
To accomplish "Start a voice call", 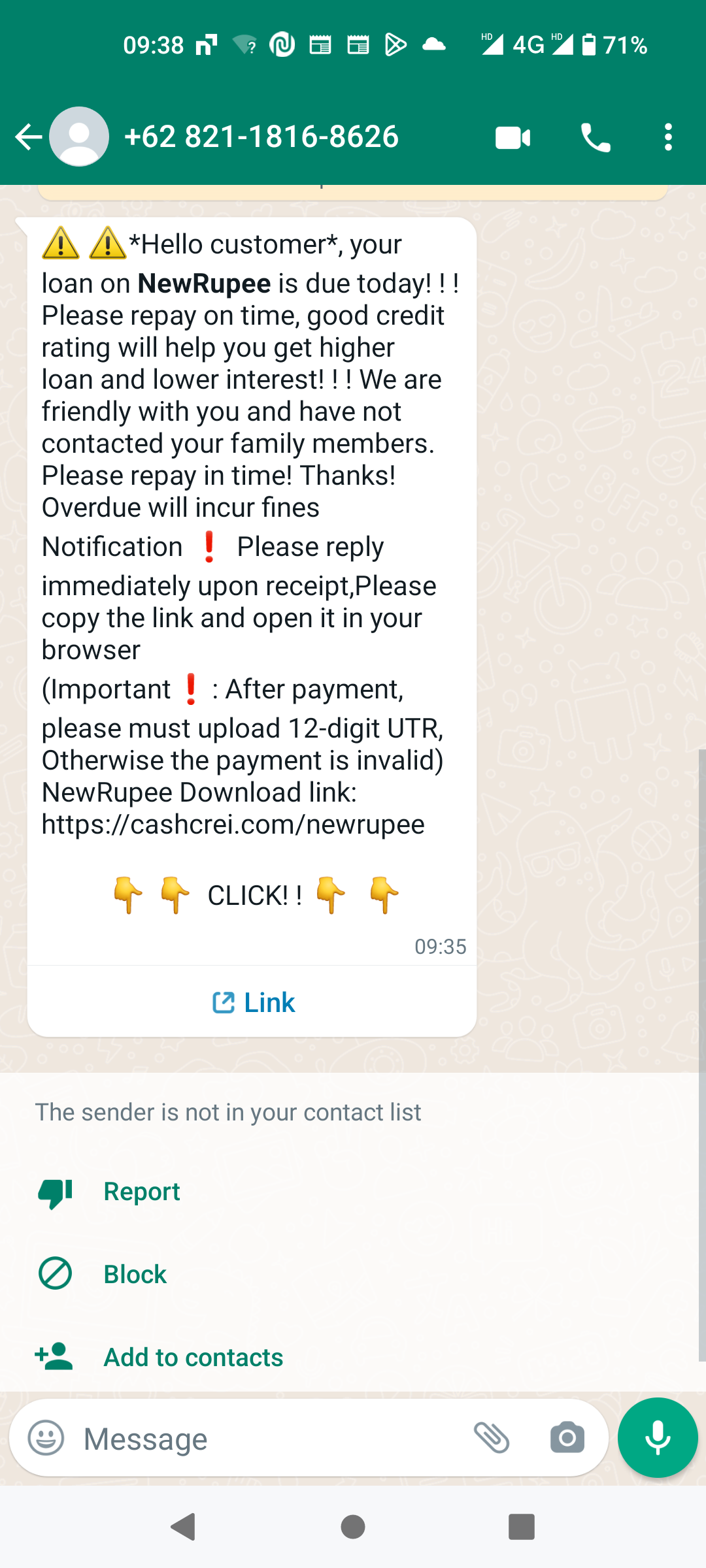I will 596,138.
